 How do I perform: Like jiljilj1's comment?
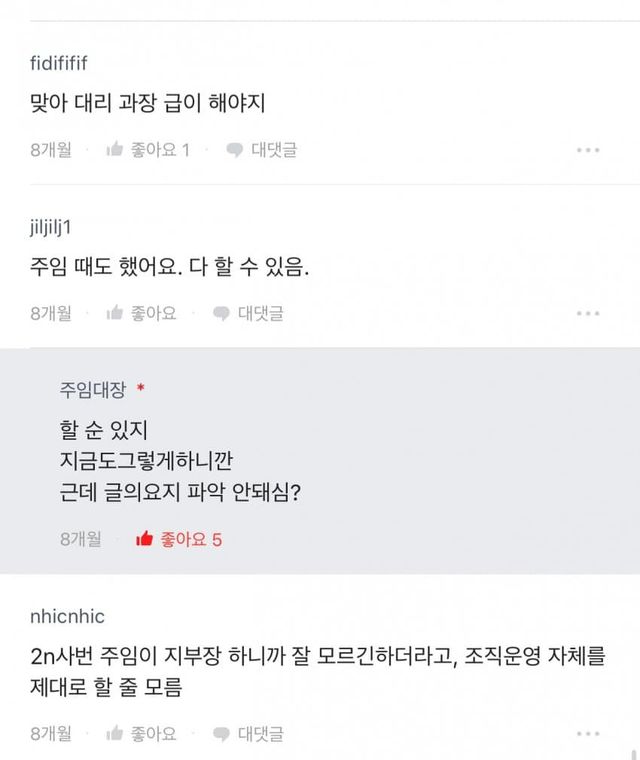click(141, 313)
